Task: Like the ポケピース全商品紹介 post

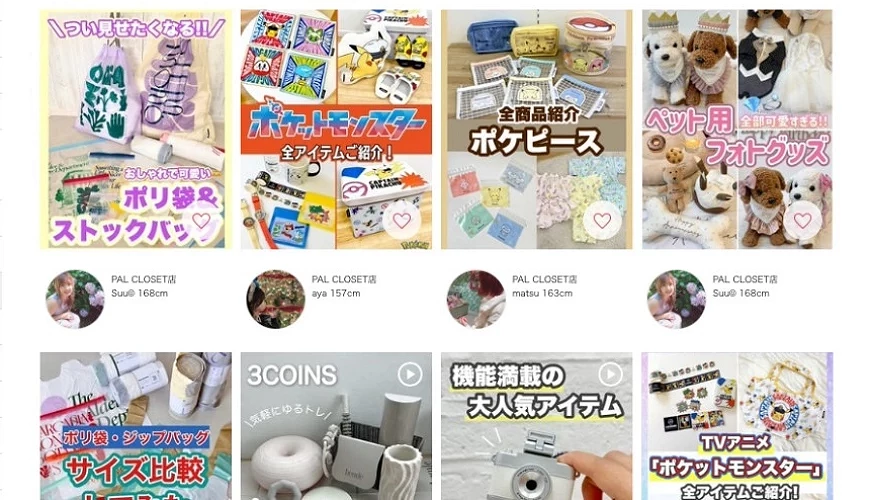Action: [602, 220]
